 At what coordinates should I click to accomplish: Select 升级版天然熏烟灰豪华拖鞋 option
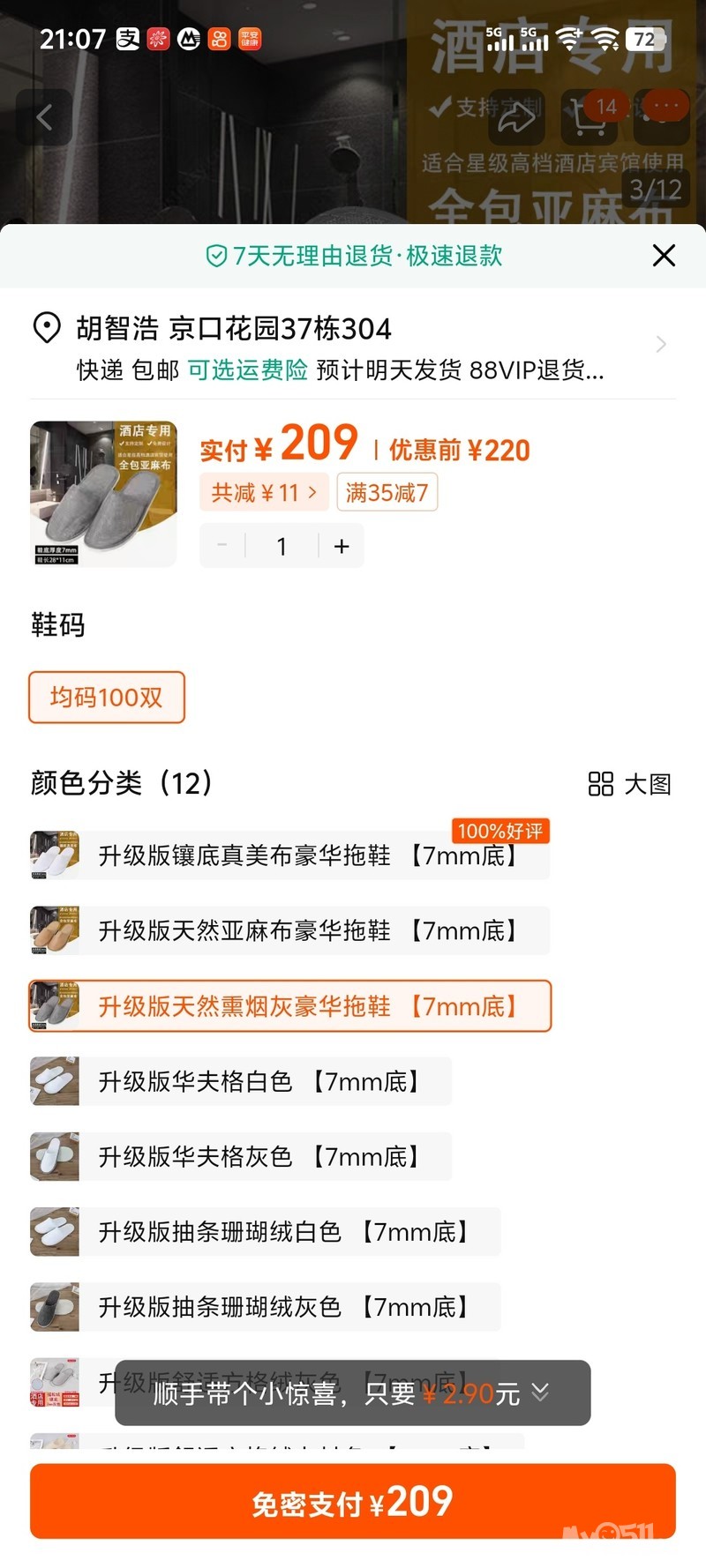[291, 1006]
